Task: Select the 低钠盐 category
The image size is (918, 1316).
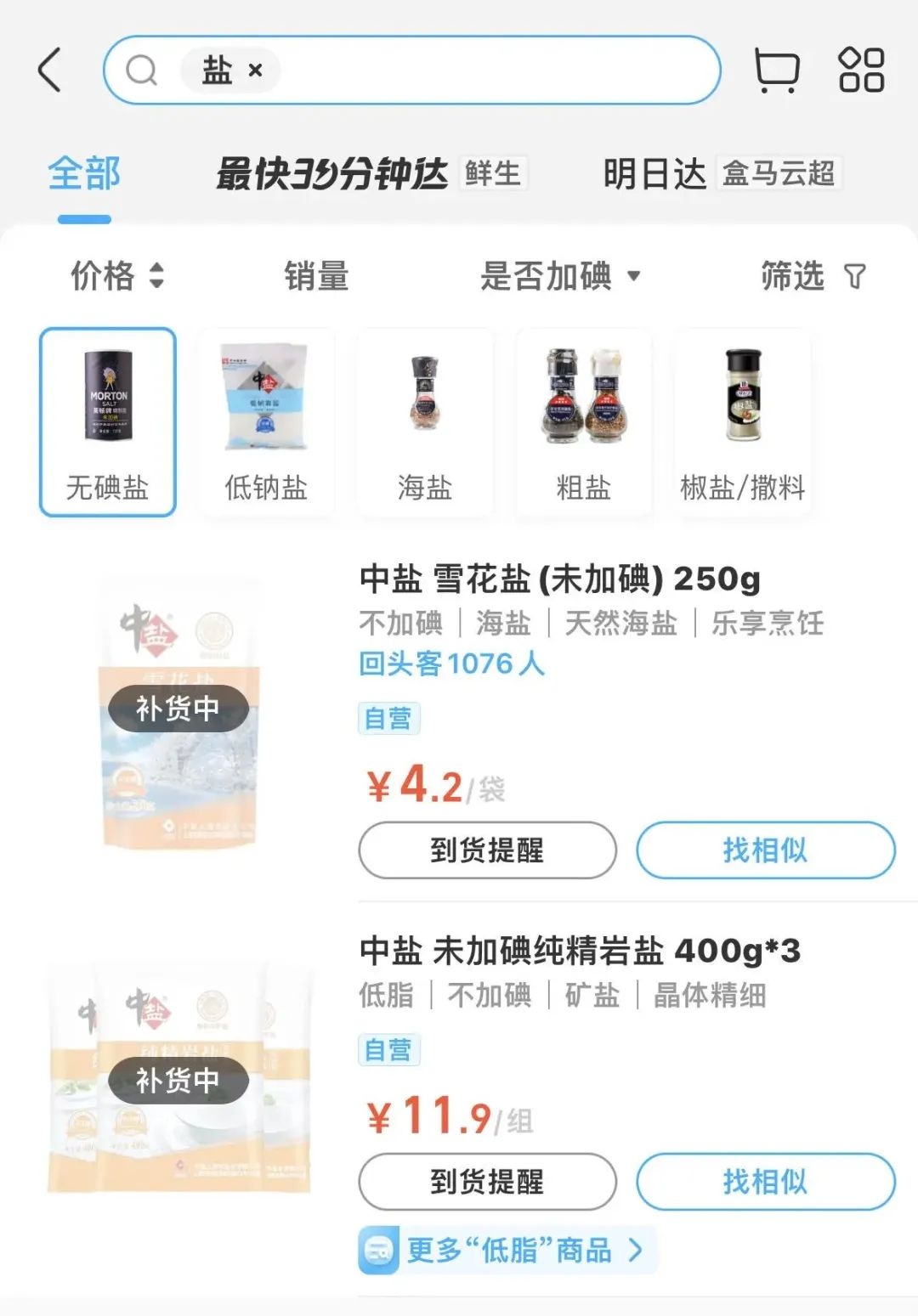Action: [266, 422]
